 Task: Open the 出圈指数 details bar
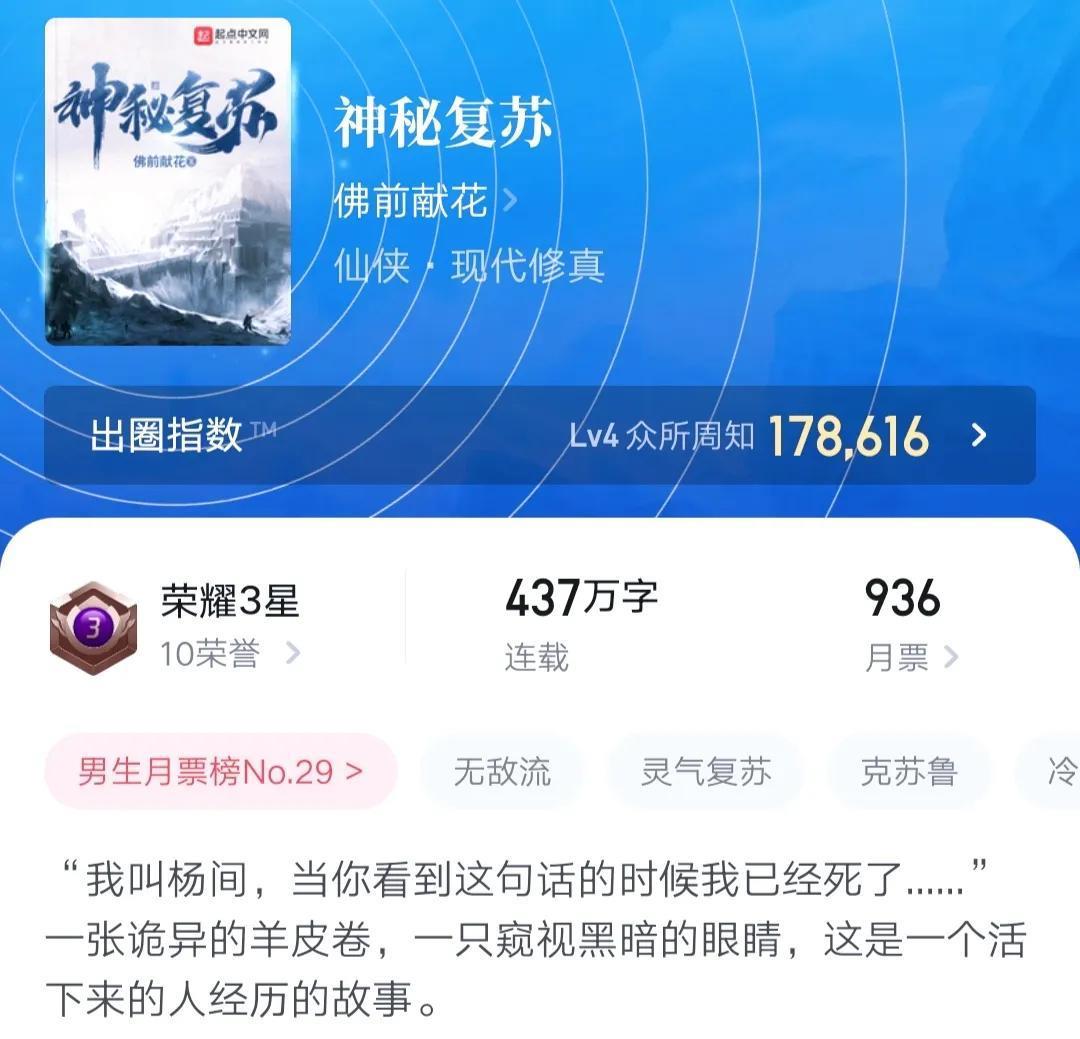540,435
